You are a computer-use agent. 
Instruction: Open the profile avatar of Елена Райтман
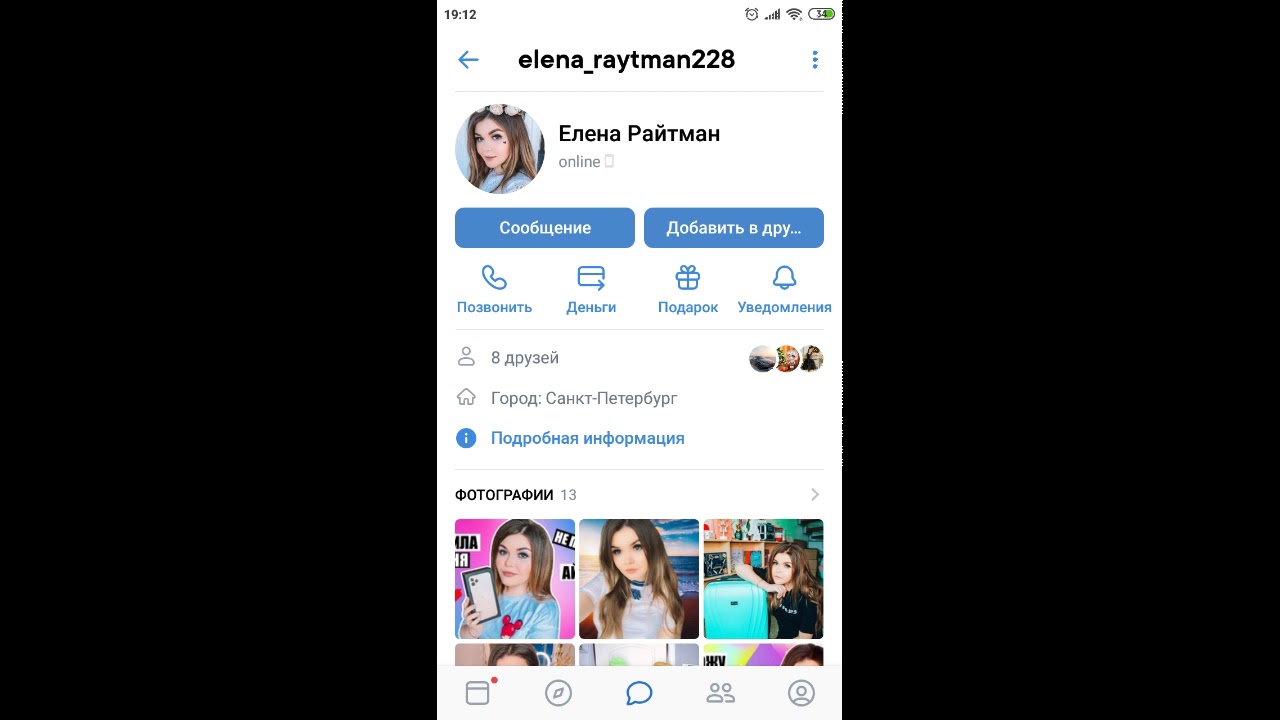click(x=500, y=148)
